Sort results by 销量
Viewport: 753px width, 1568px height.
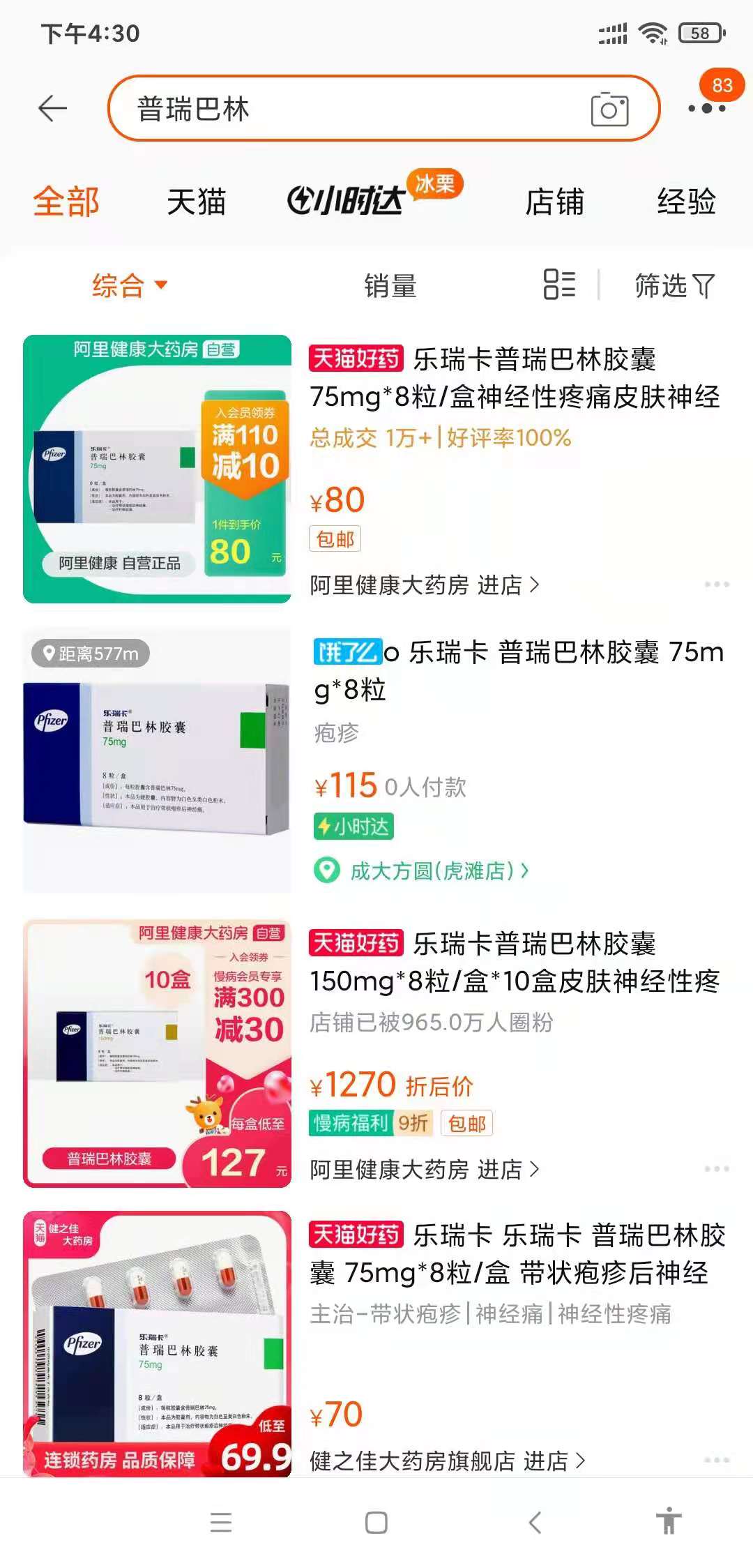pyautogui.click(x=390, y=286)
